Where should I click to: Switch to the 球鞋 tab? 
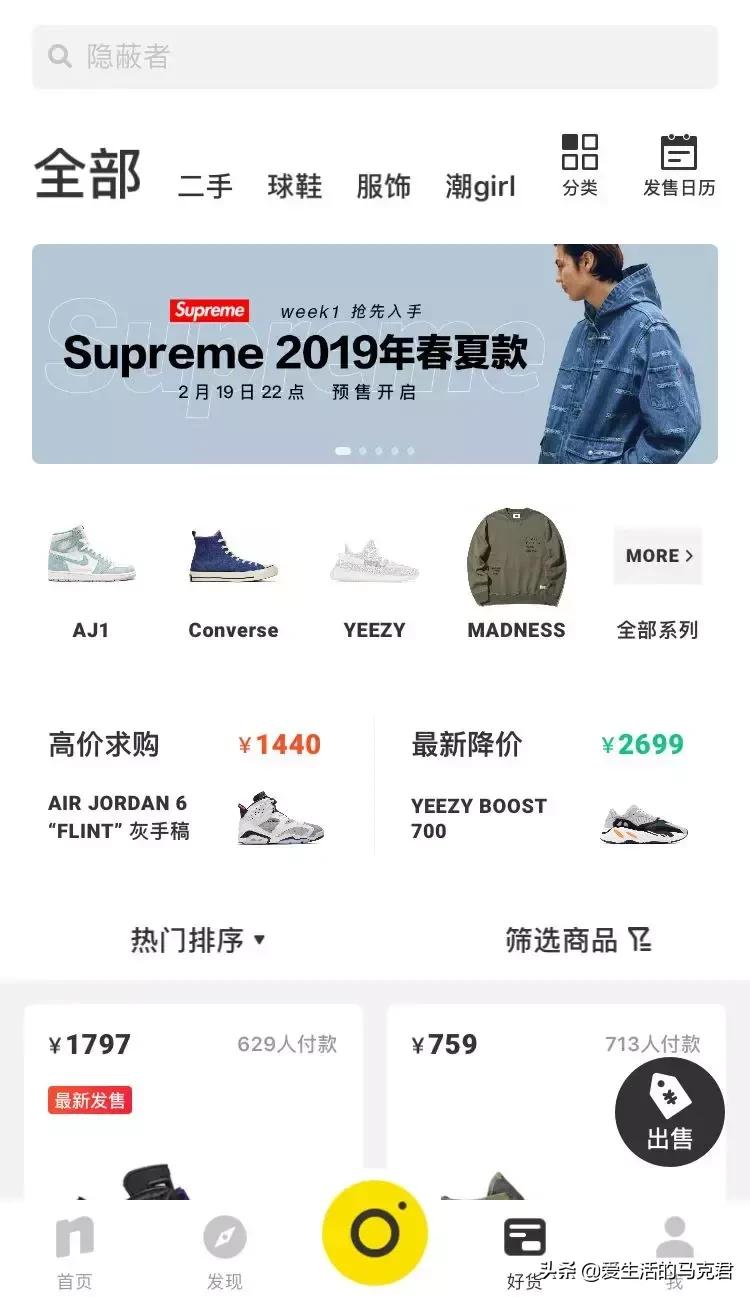pyautogui.click(x=294, y=186)
